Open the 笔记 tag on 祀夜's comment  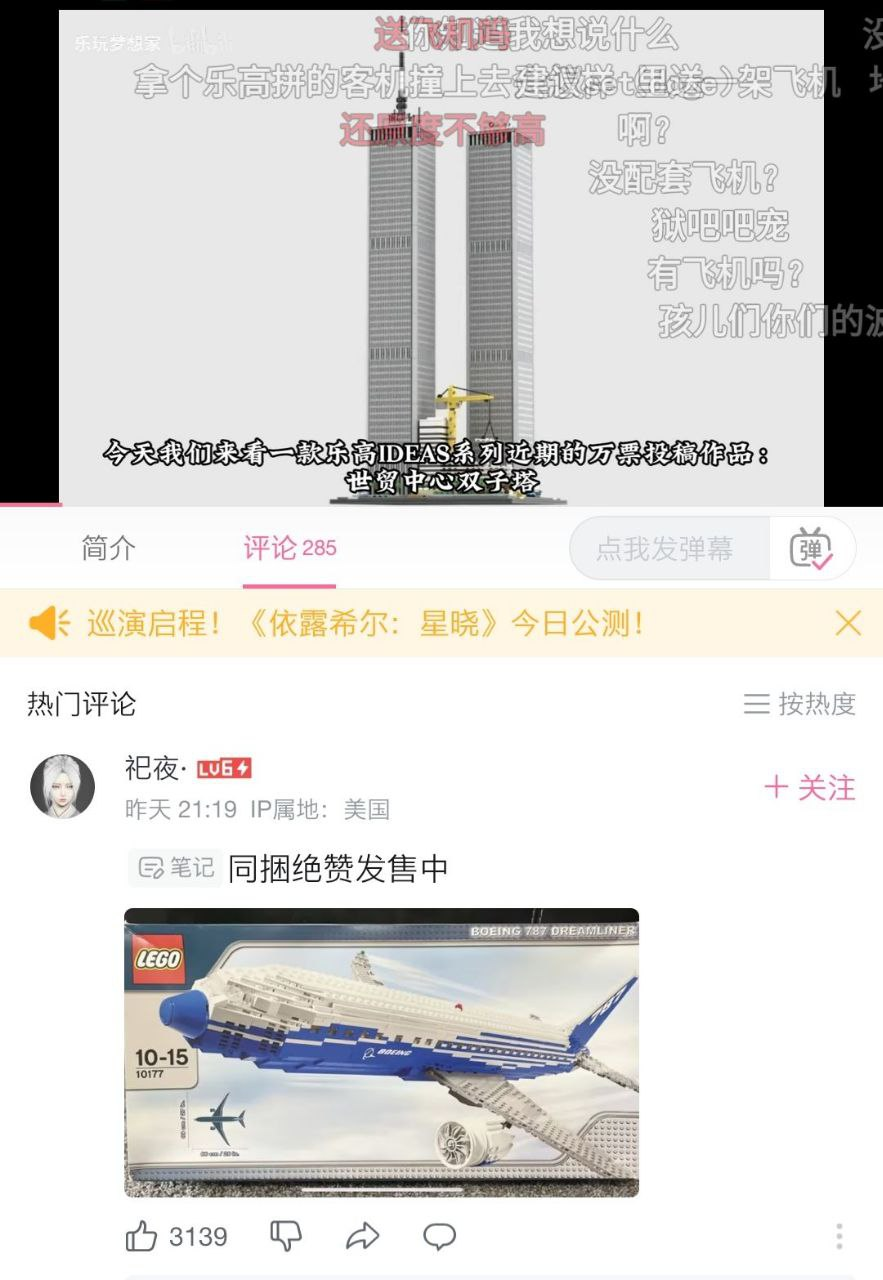click(x=176, y=868)
